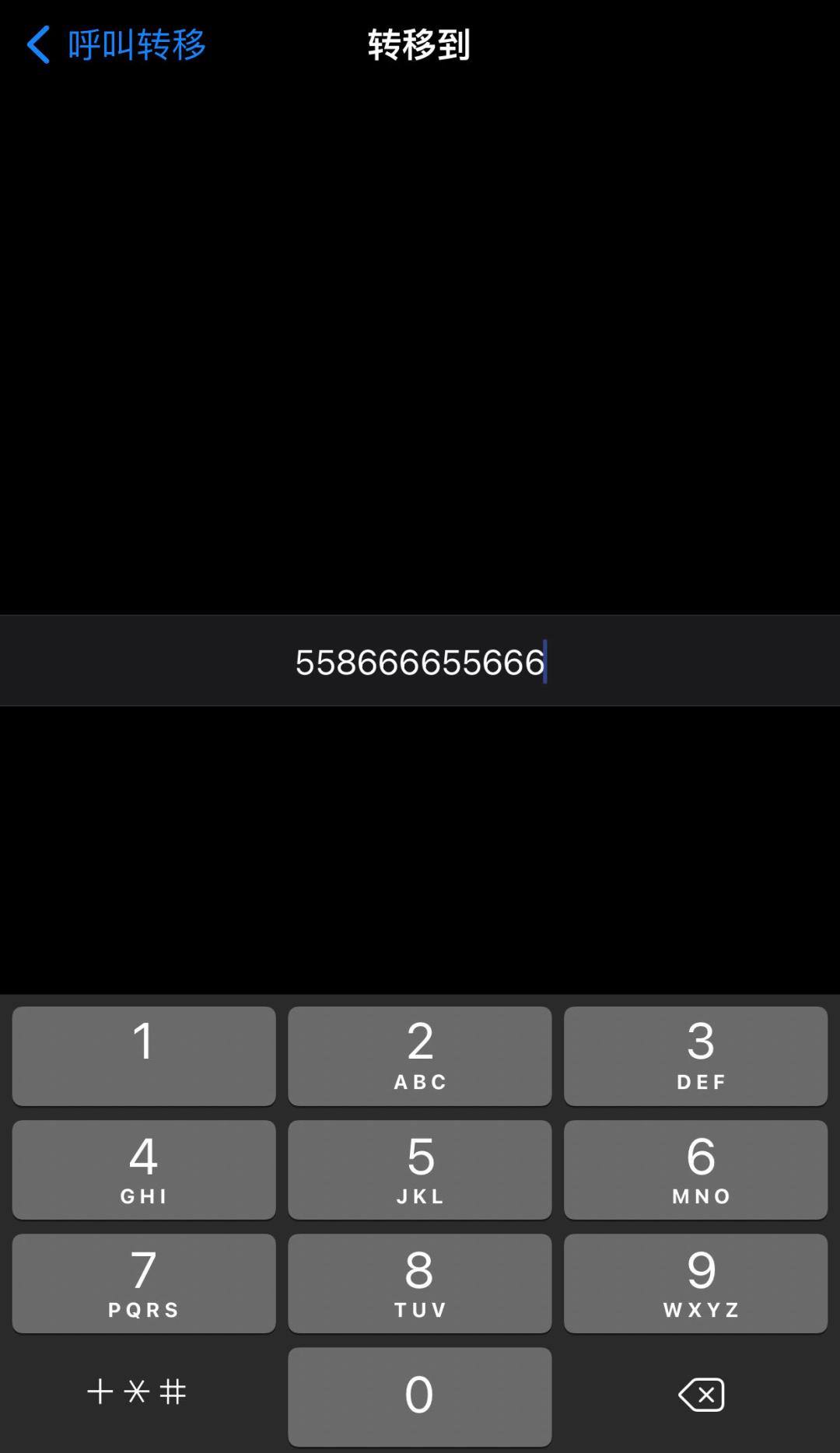This screenshot has width=840, height=1453.
Task: Go back to 呼叫转移 settings
Action: point(117,45)
